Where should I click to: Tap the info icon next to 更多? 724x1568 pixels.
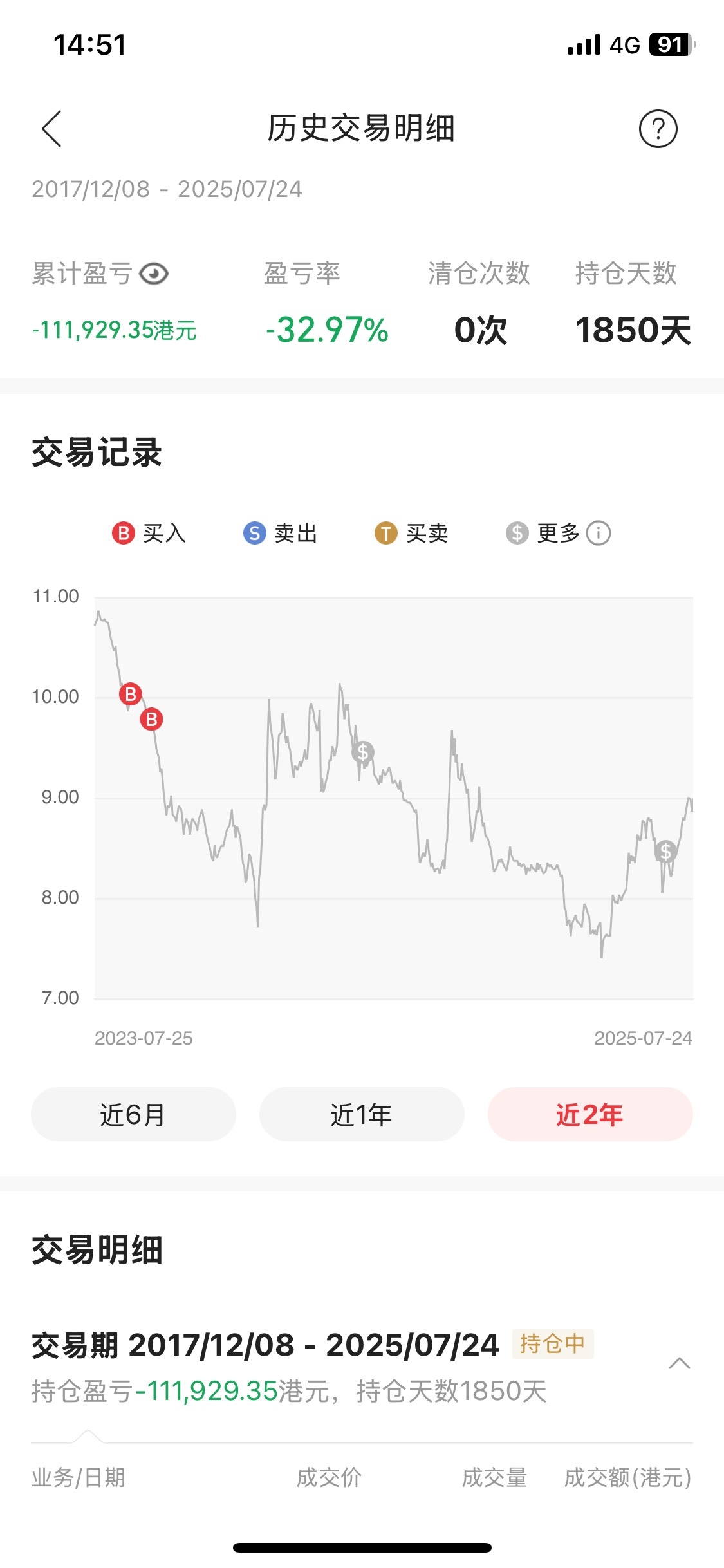tap(599, 533)
